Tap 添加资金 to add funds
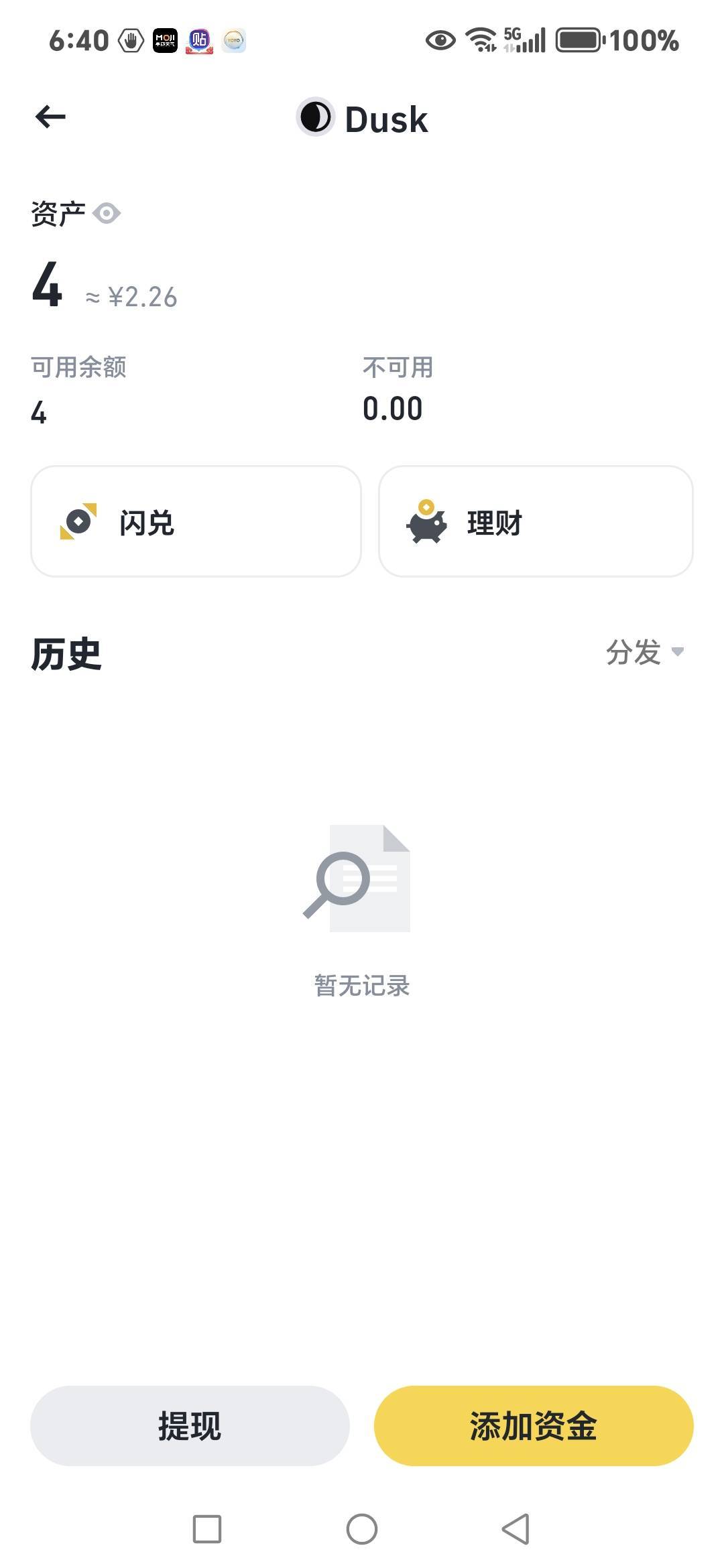 [x=533, y=1425]
